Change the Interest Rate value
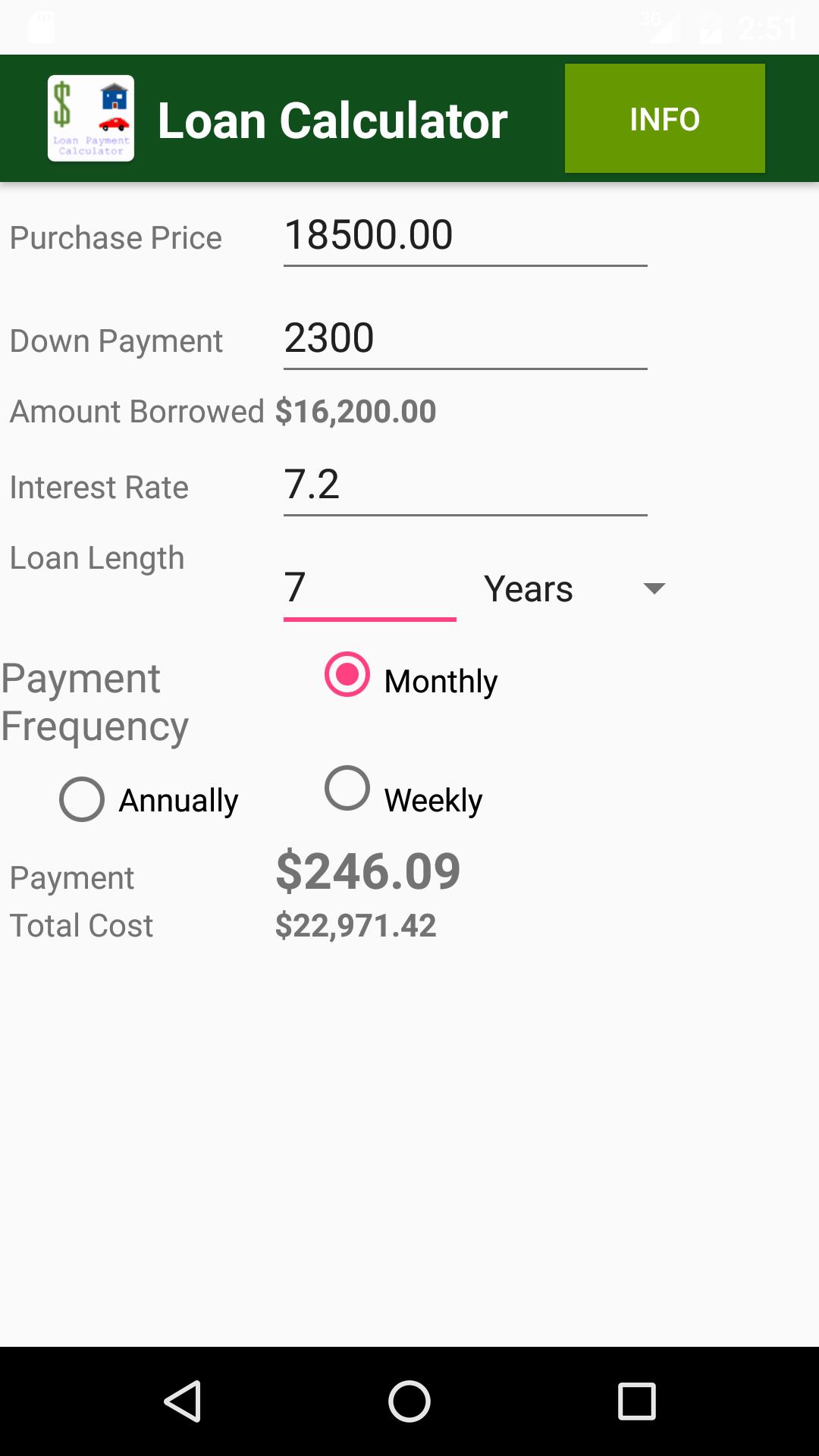The height and width of the screenshot is (1456, 819). (465, 485)
